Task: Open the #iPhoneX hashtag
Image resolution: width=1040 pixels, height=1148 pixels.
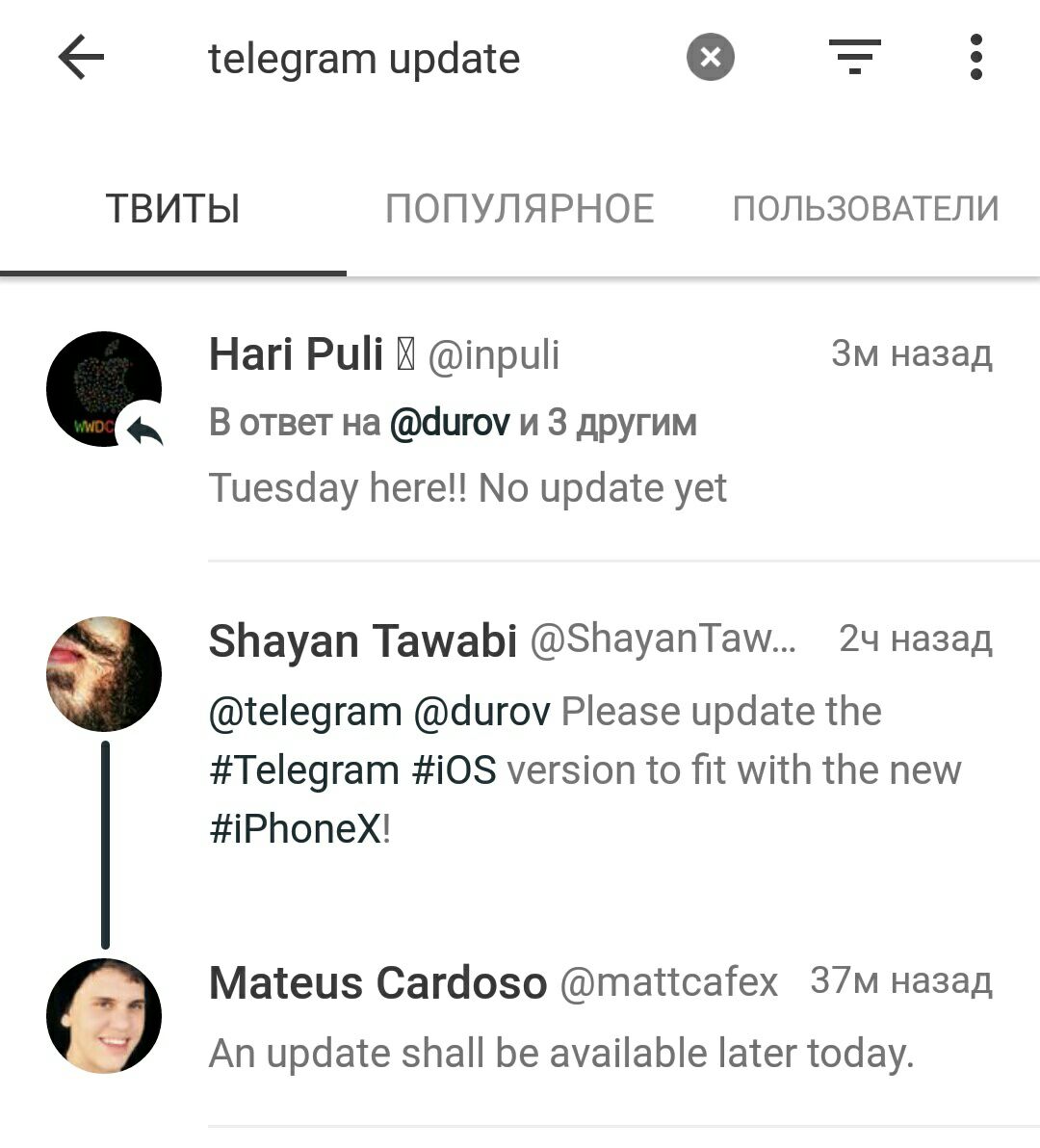Action: click(296, 828)
